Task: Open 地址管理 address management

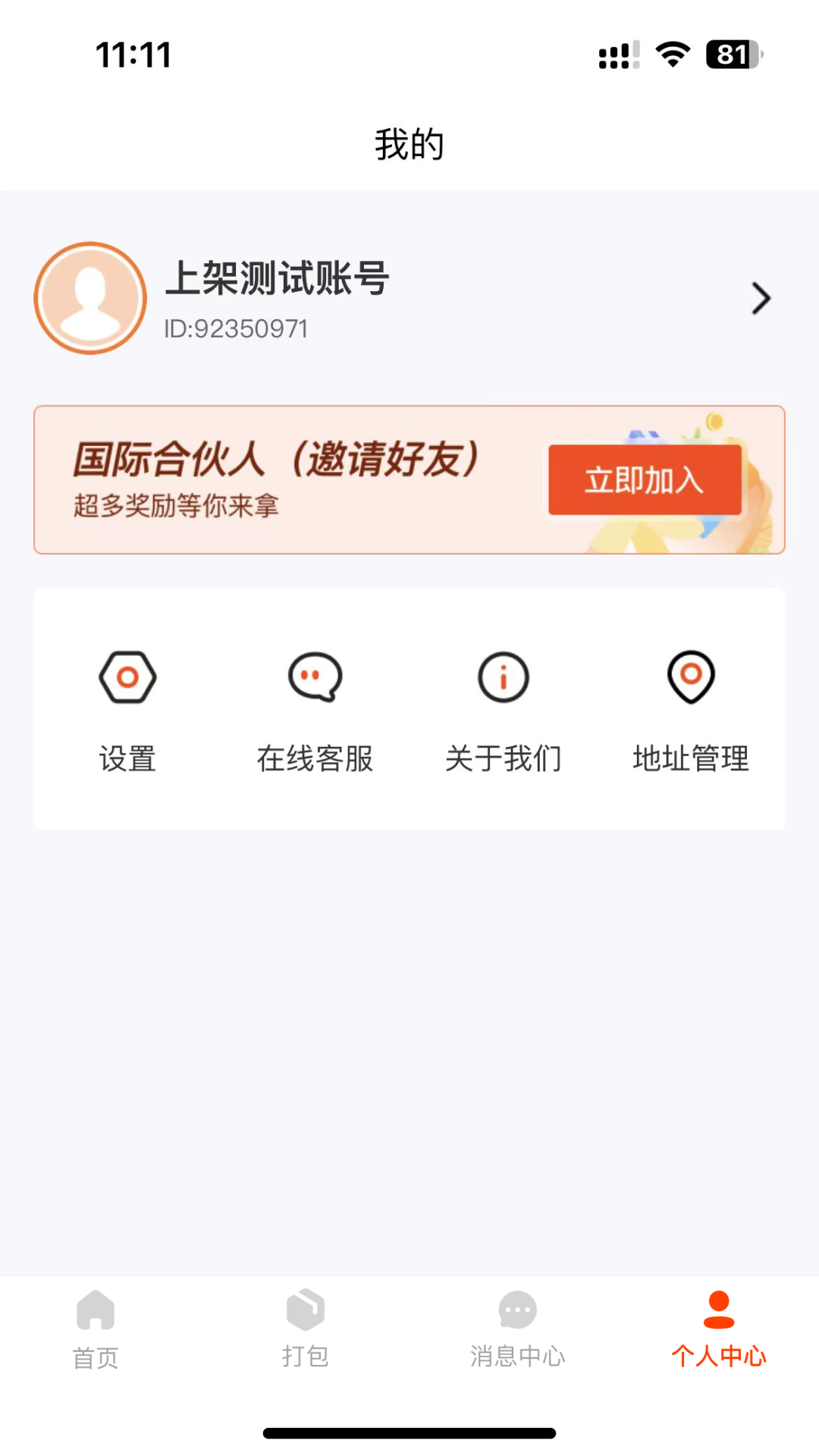Action: 691,709
